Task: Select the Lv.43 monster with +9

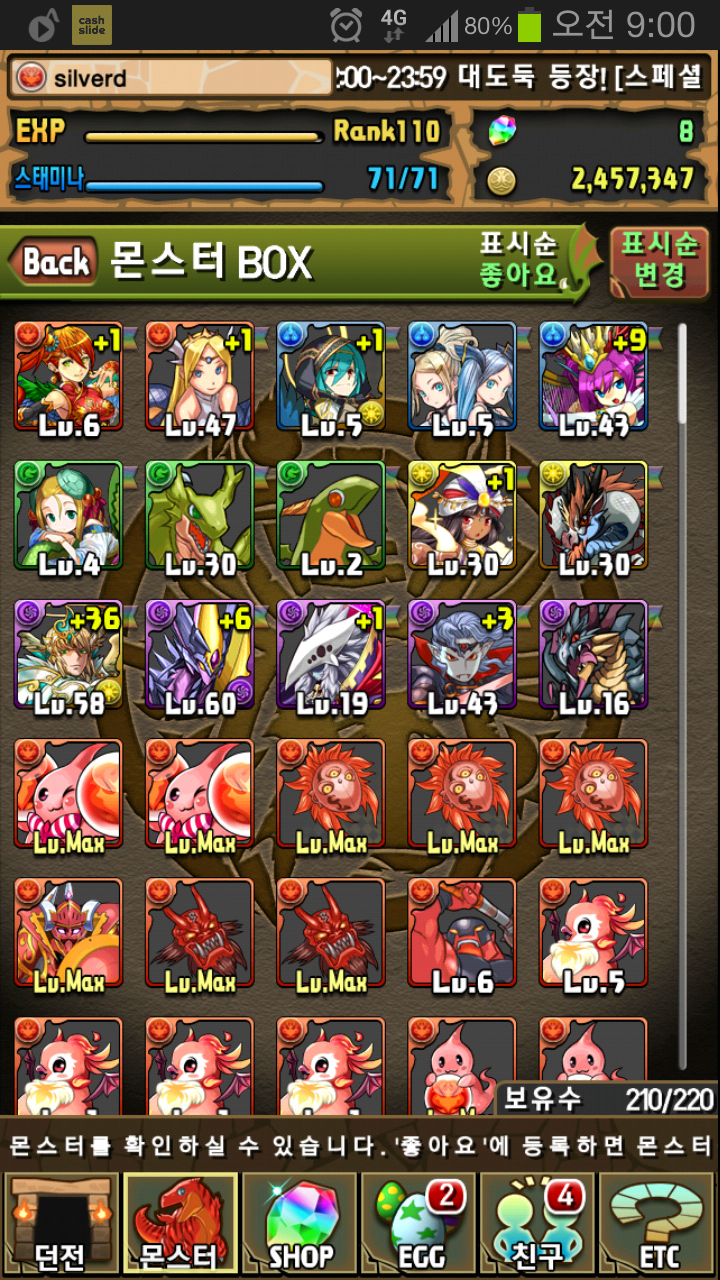Action: click(593, 375)
